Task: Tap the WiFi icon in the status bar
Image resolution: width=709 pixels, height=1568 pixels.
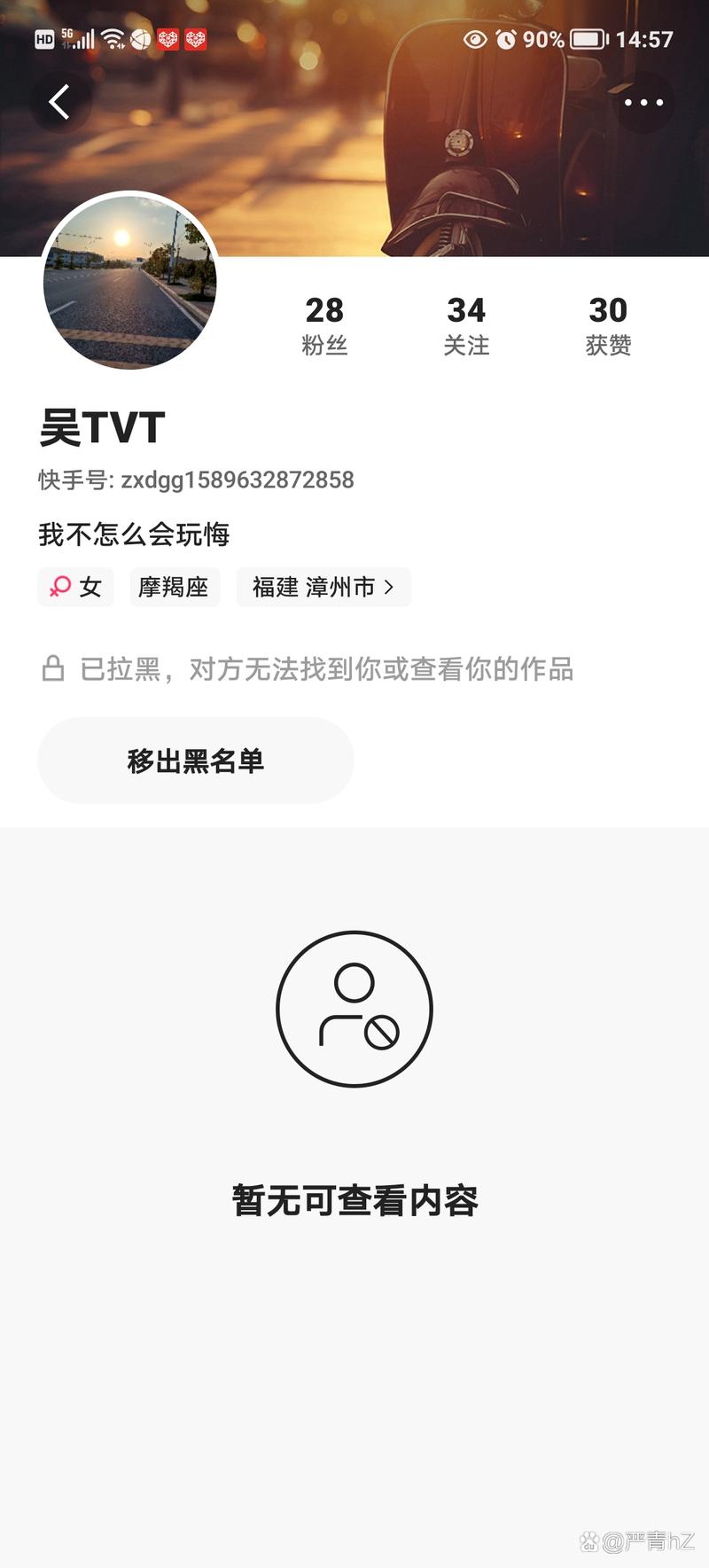Action: pos(110,39)
